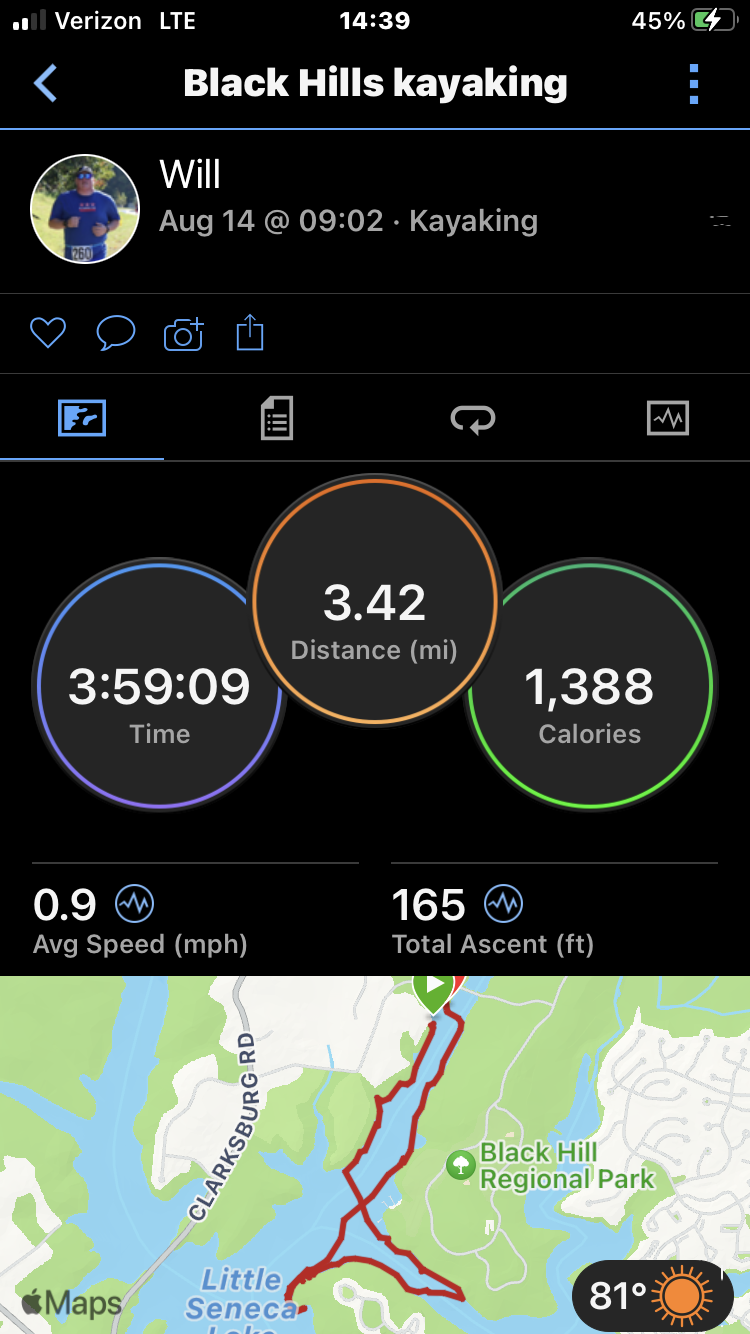The height and width of the screenshot is (1334, 750).
Task: Share this activity
Action: tap(250, 333)
